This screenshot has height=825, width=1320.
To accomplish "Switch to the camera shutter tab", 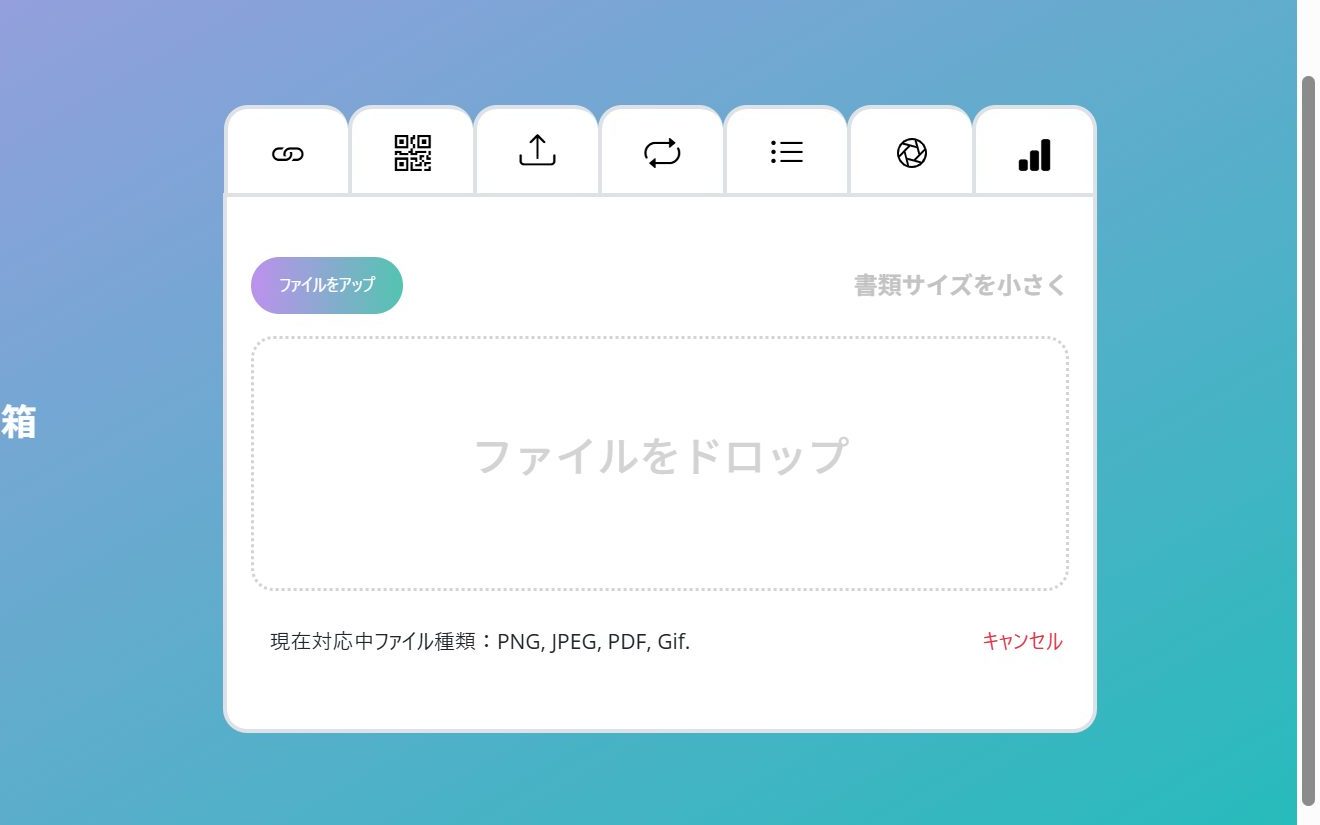I will coord(911,153).
